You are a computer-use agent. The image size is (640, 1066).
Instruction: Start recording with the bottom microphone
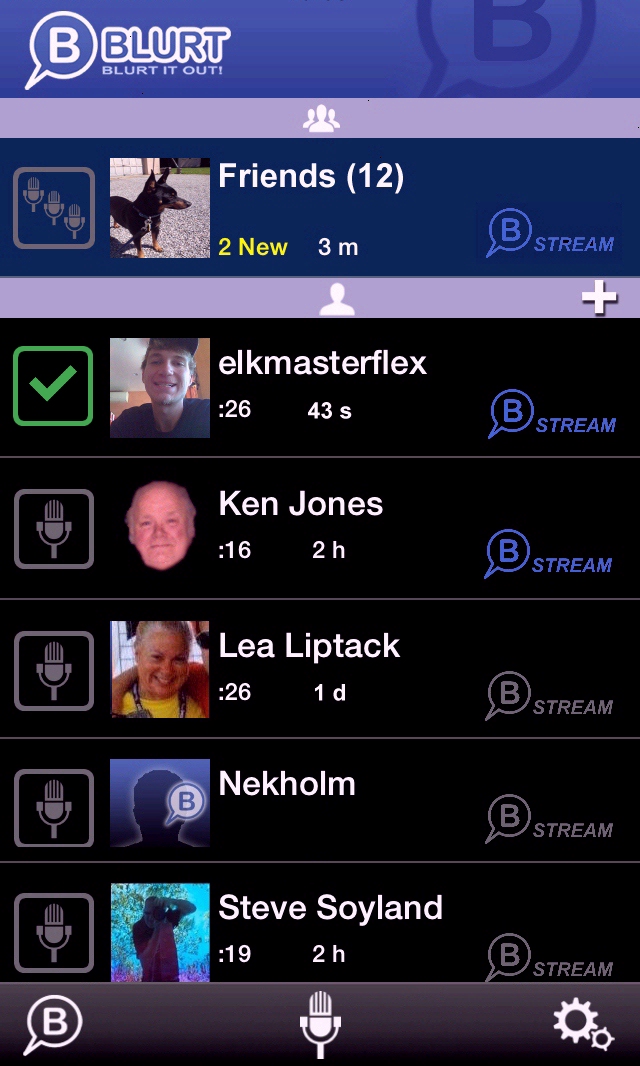tap(320, 1024)
